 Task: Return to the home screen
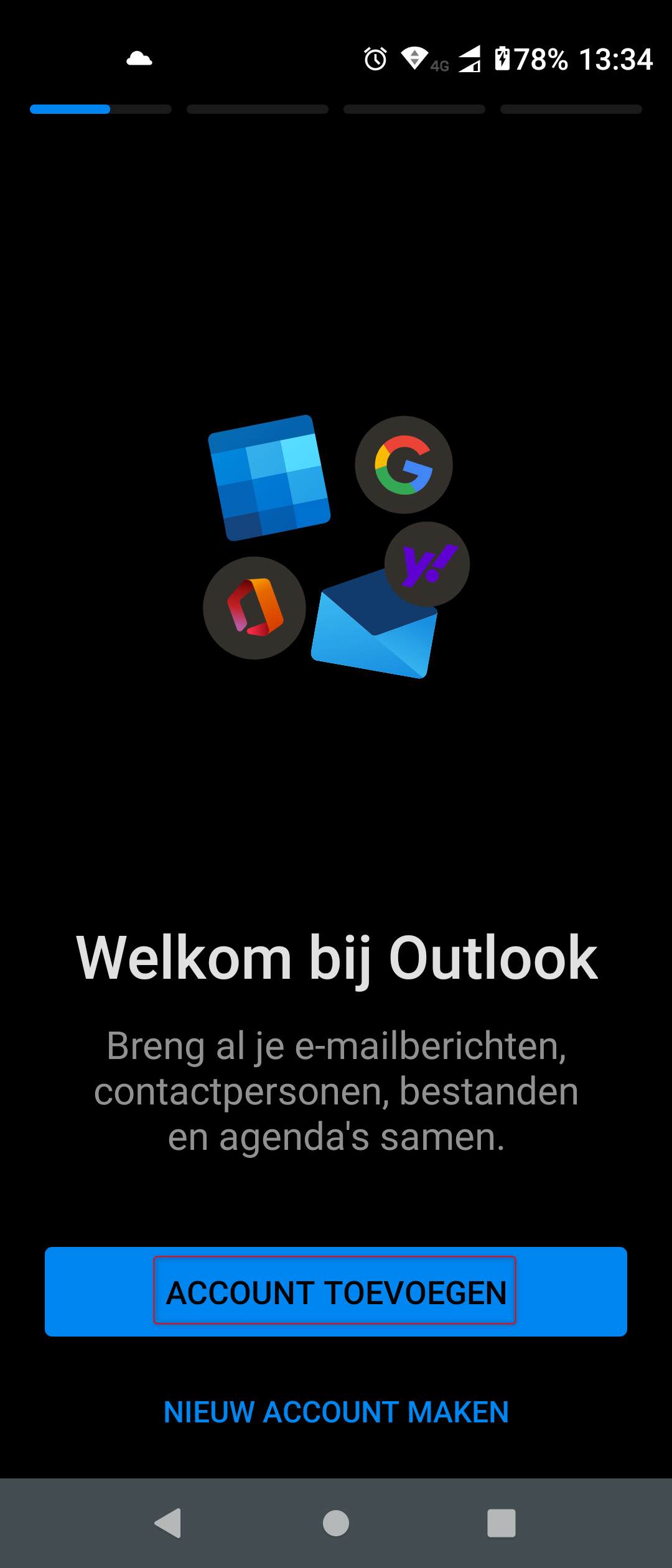336,1523
